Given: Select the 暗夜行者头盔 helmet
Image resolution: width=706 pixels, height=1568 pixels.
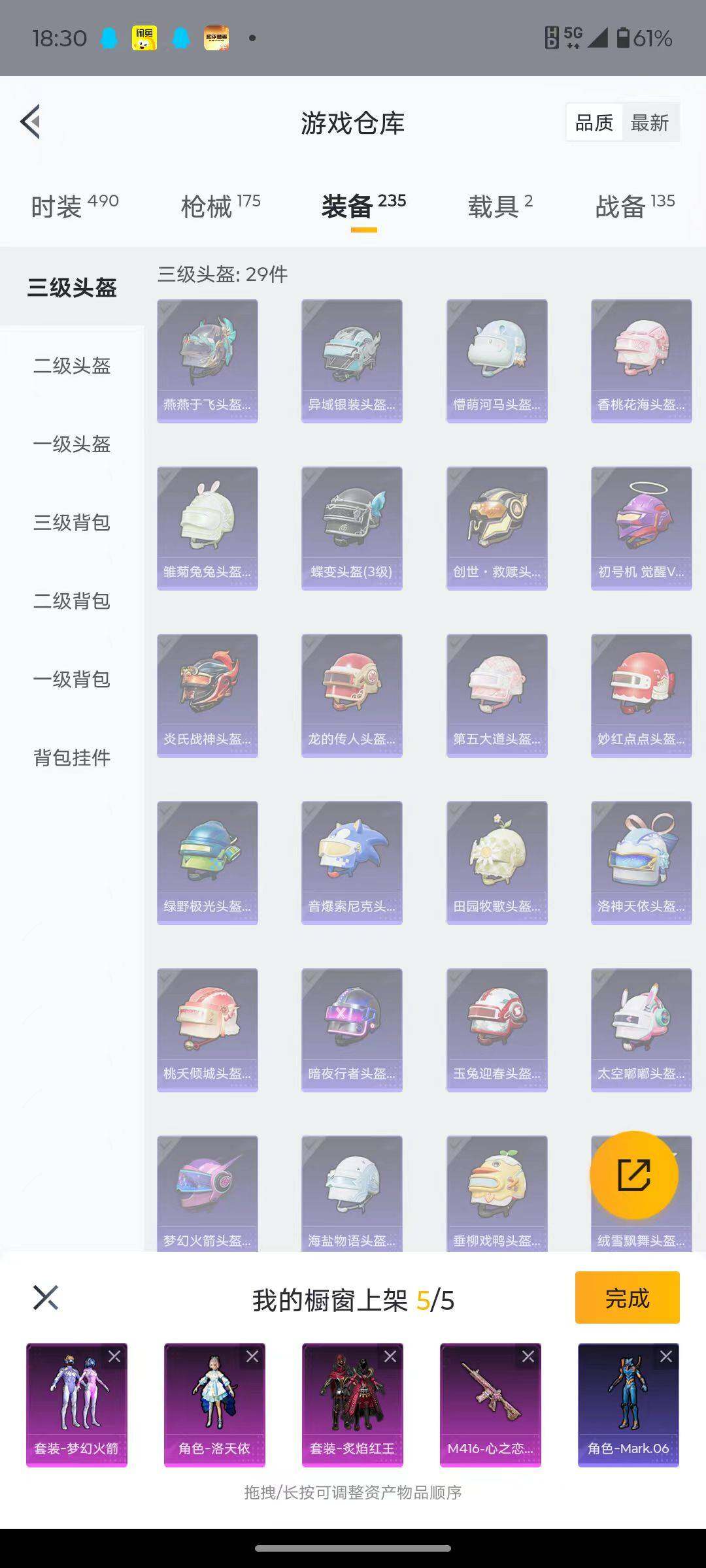Looking at the screenshot, I should (352, 1027).
